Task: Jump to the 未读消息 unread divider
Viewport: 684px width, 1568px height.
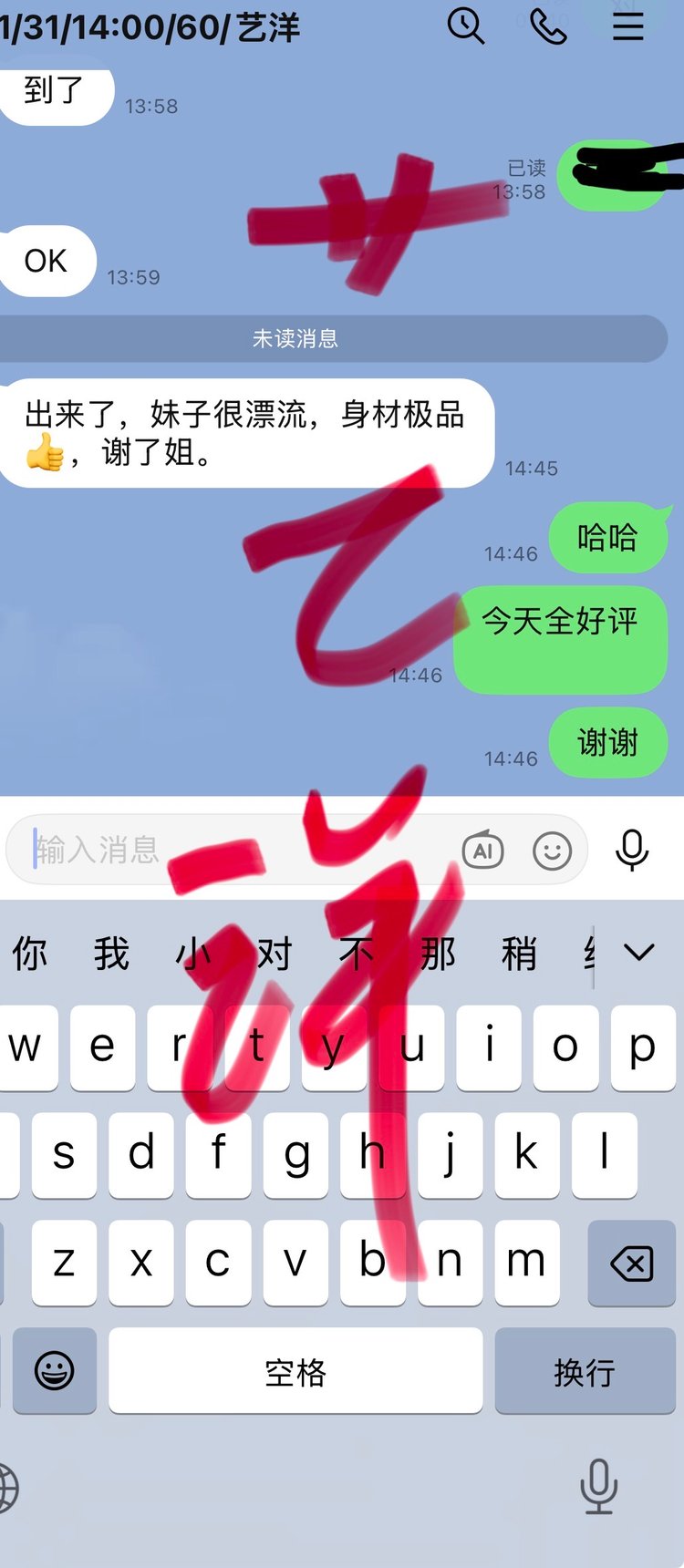Action: point(295,339)
